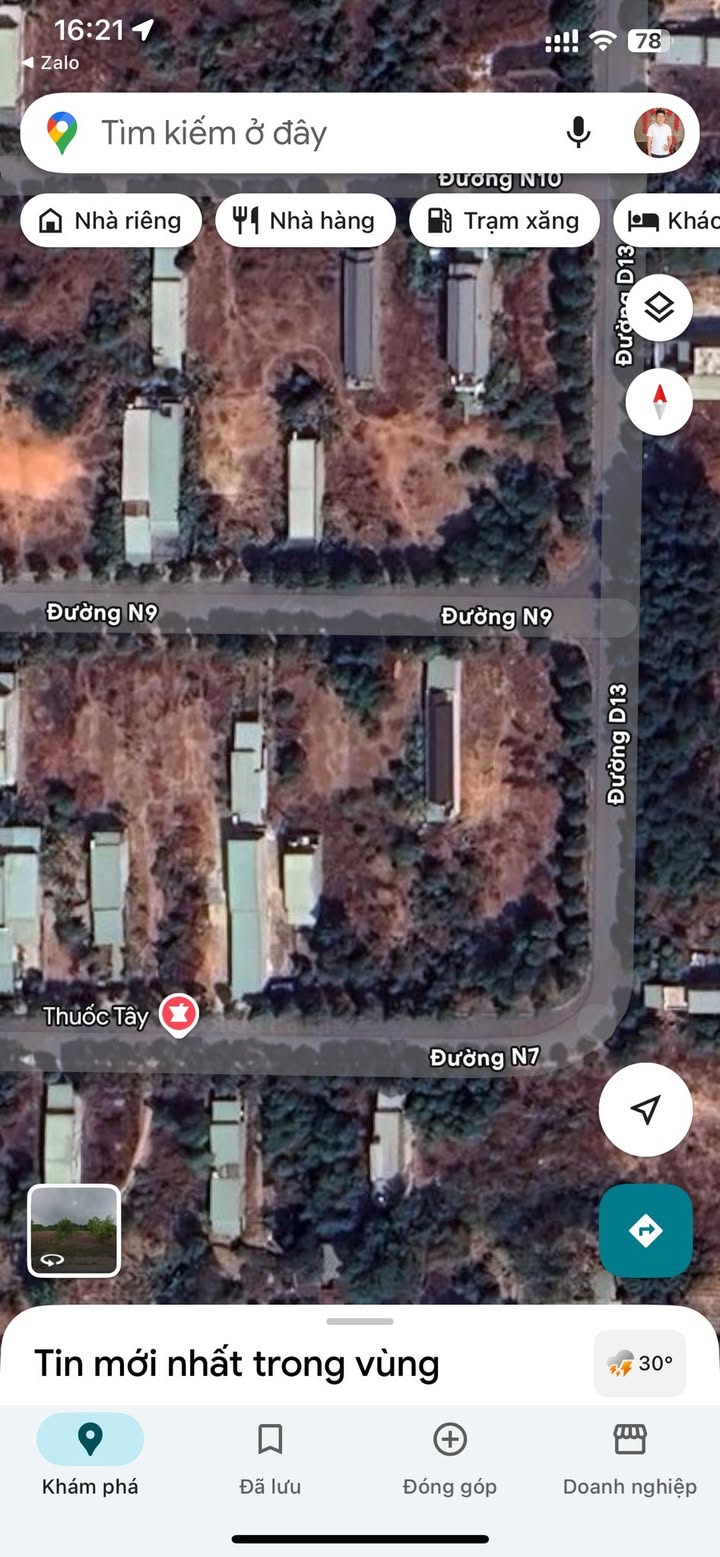Center the map on my location
This screenshot has height=1557, width=720.
point(646,1109)
